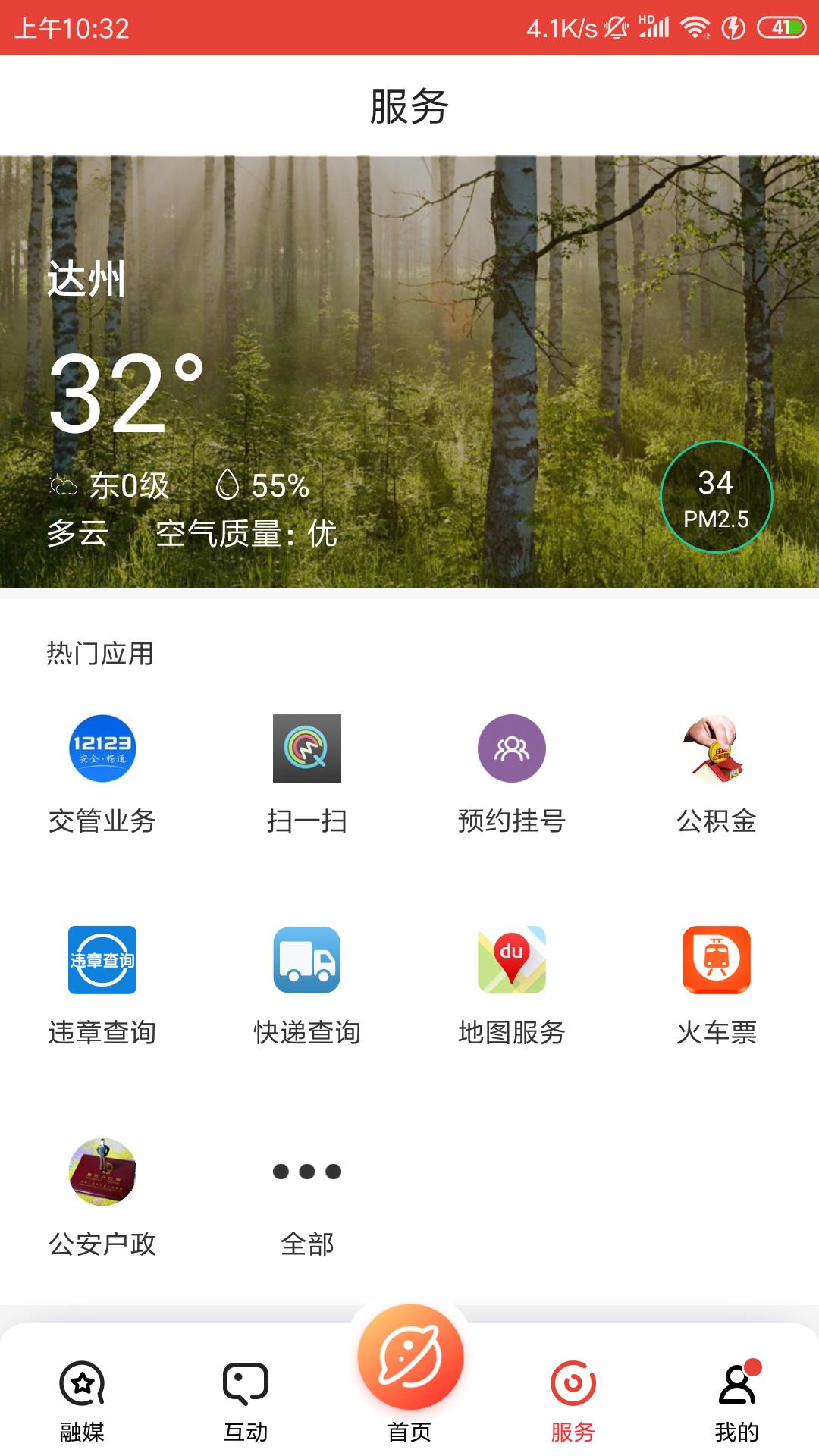The height and width of the screenshot is (1456, 819).
Task: Switch to the 互动 tab
Action: (246, 1401)
